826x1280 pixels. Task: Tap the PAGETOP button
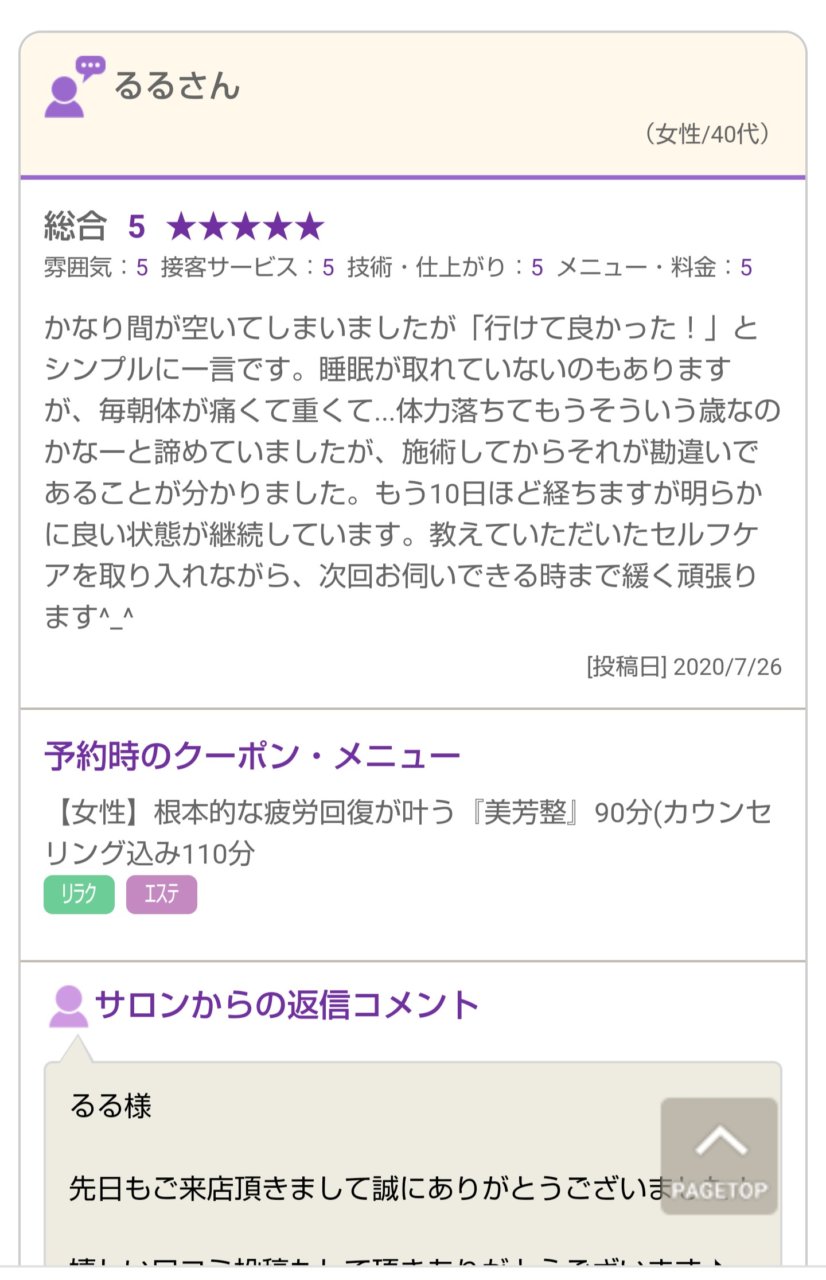(x=718, y=1156)
